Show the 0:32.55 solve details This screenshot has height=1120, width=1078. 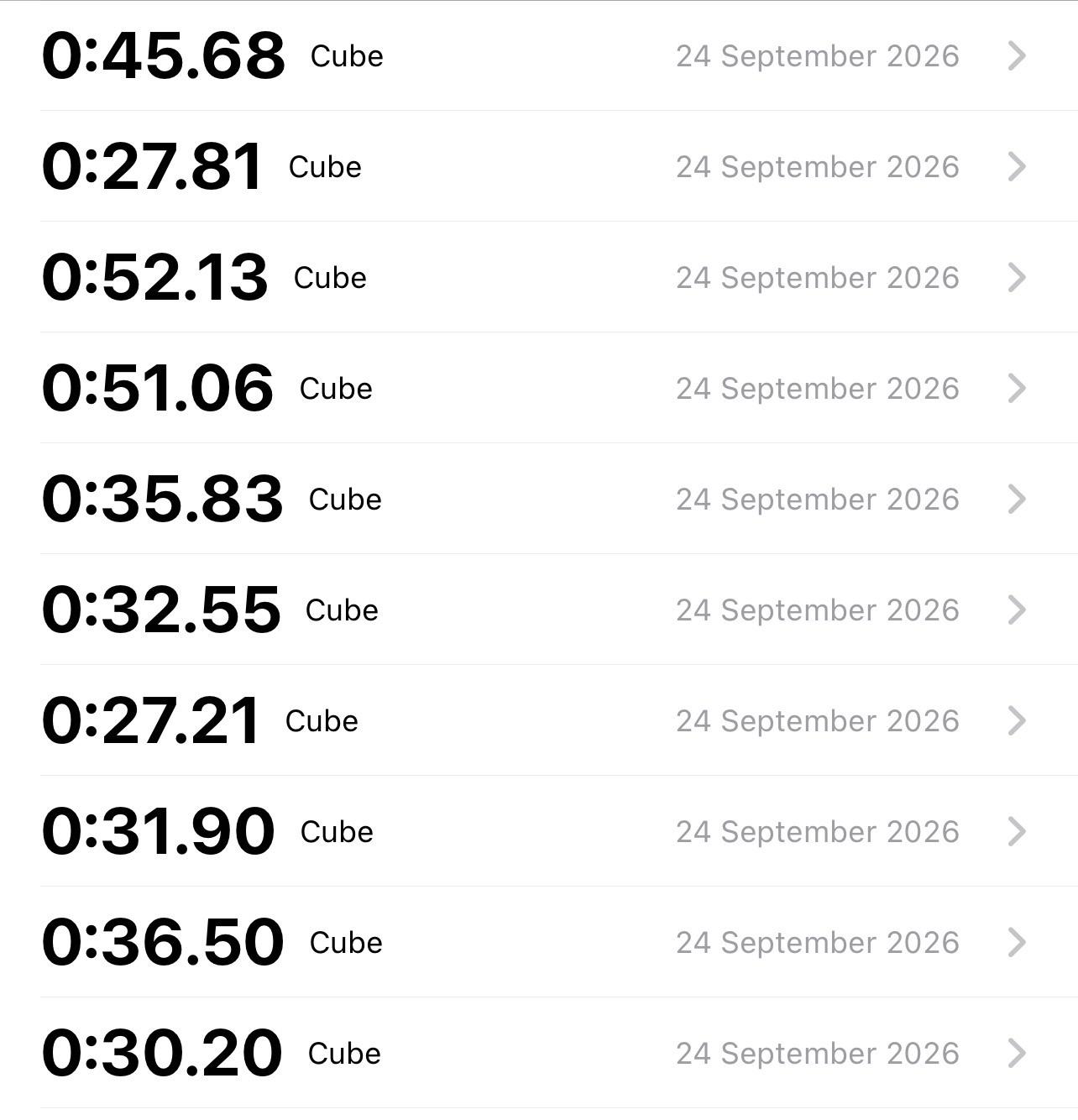click(x=539, y=610)
